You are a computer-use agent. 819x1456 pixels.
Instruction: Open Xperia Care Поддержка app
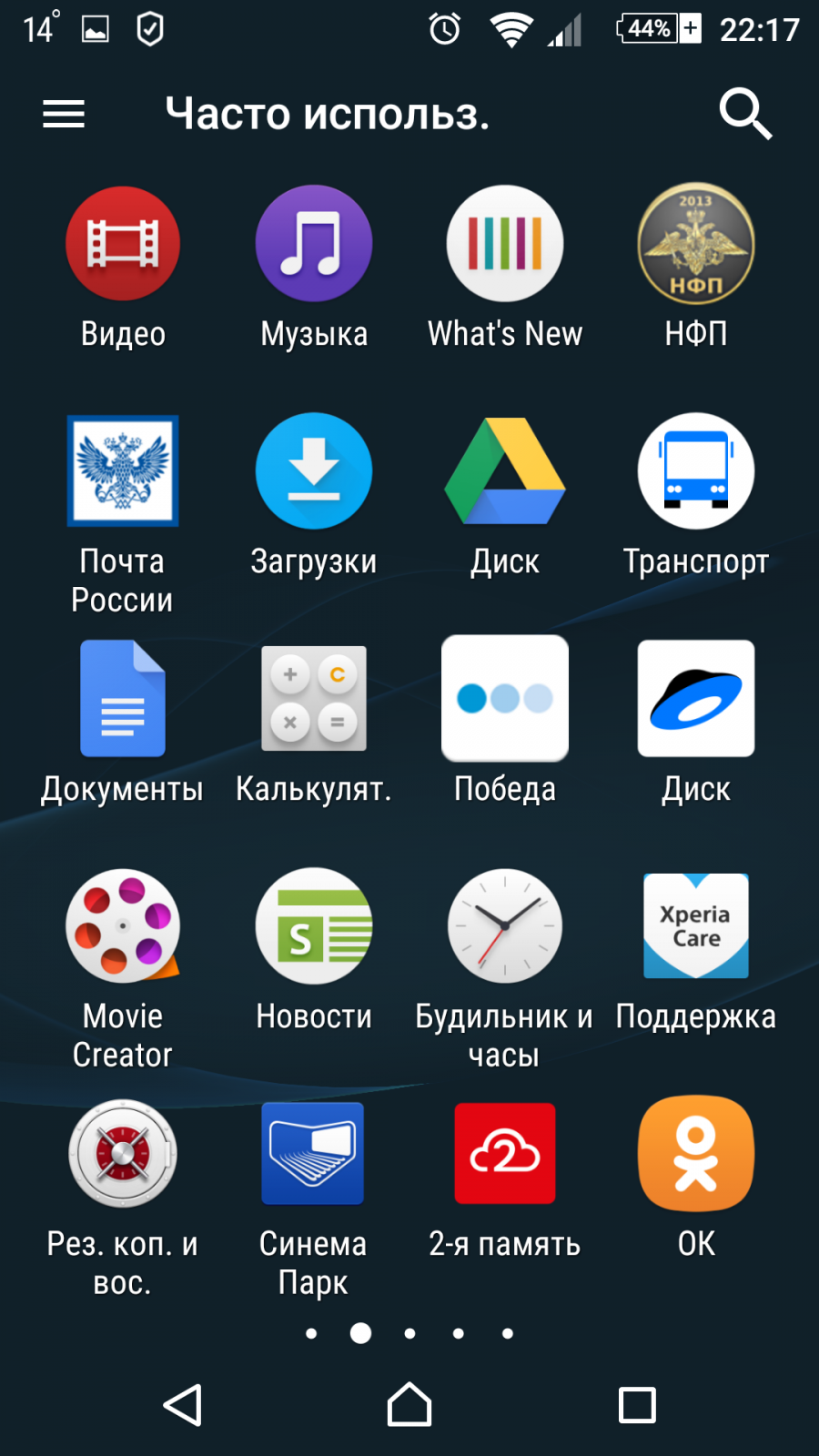click(x=696, y=926)
